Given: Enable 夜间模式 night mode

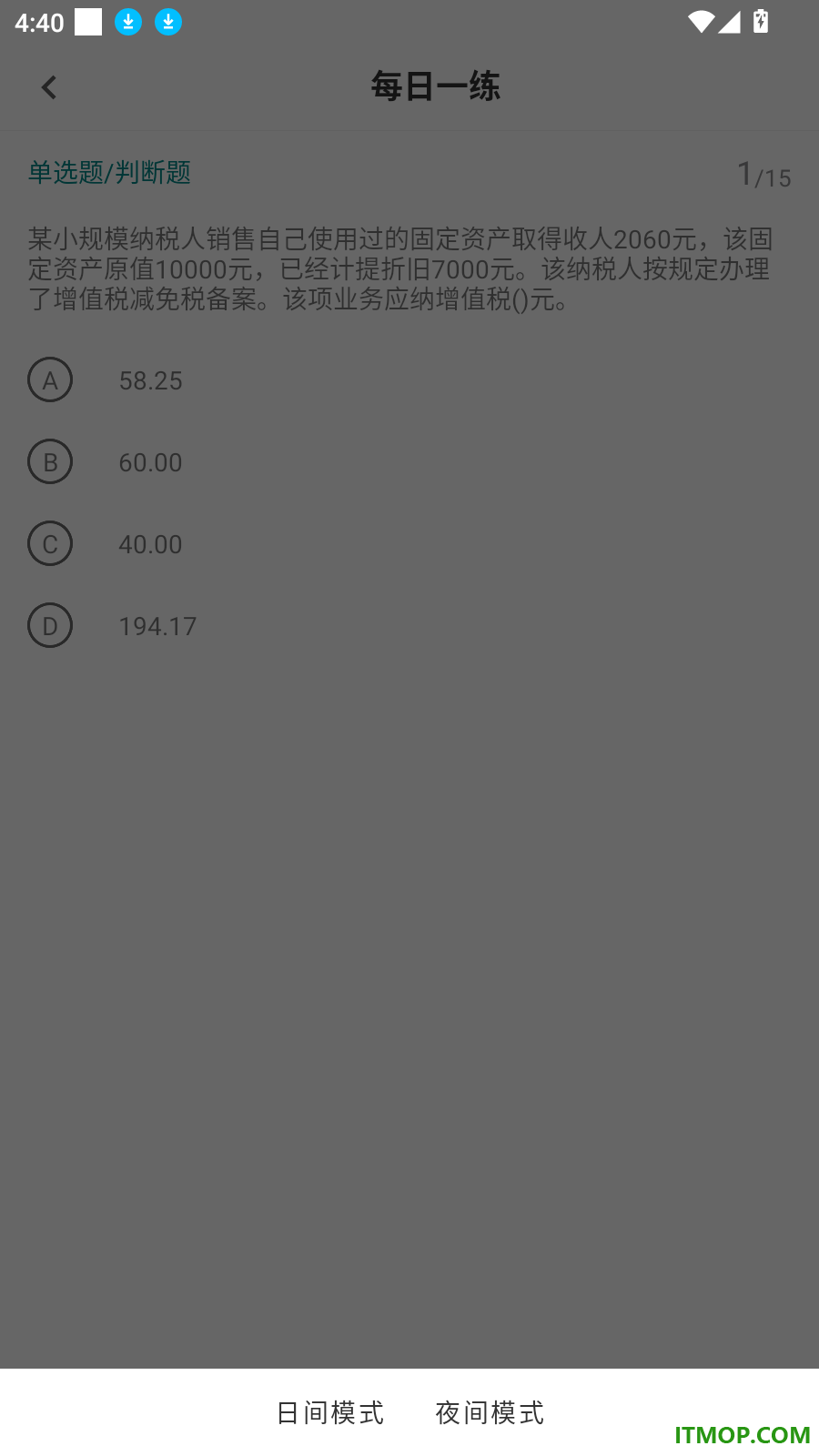Looking at the screenshot, I should [x=490, y=1412].
